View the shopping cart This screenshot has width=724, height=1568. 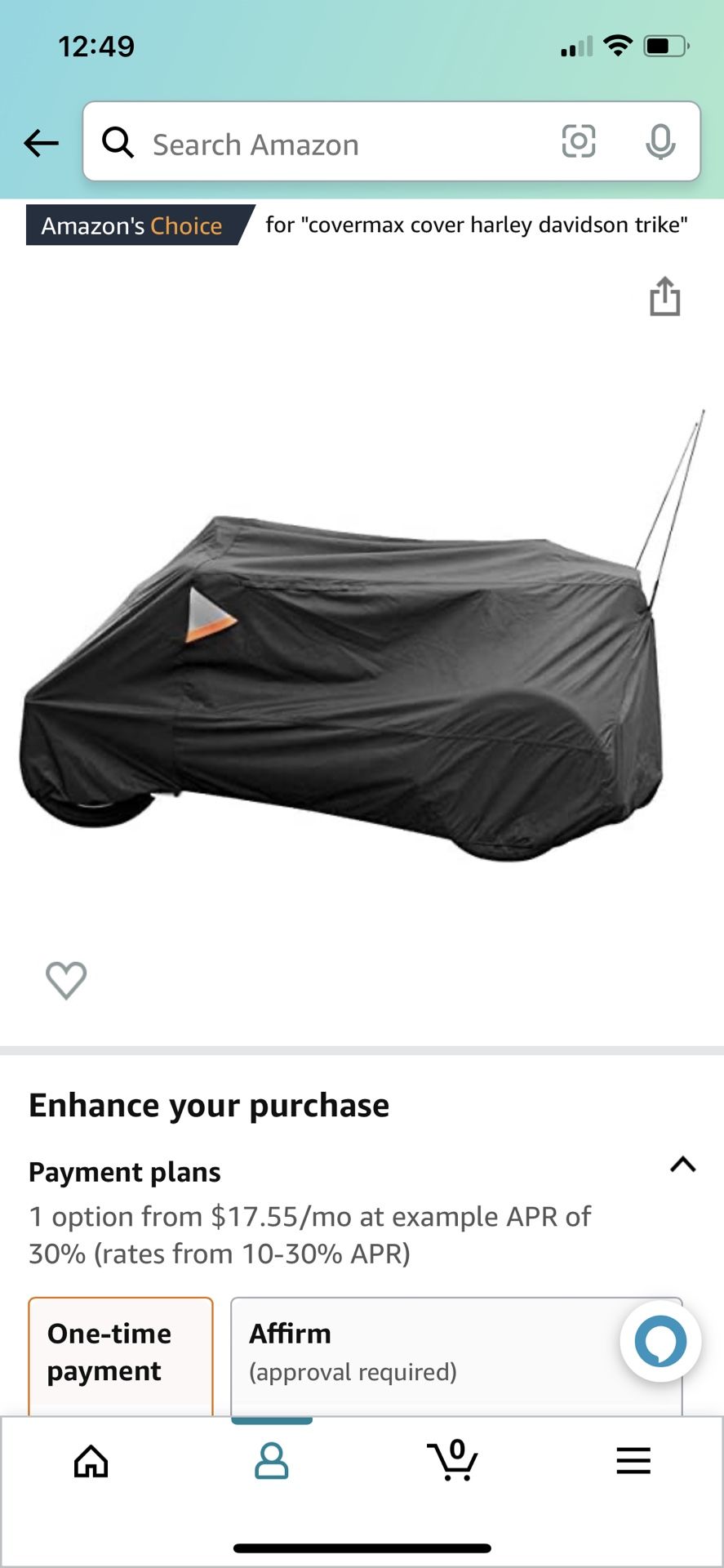tap(452, 1461)
